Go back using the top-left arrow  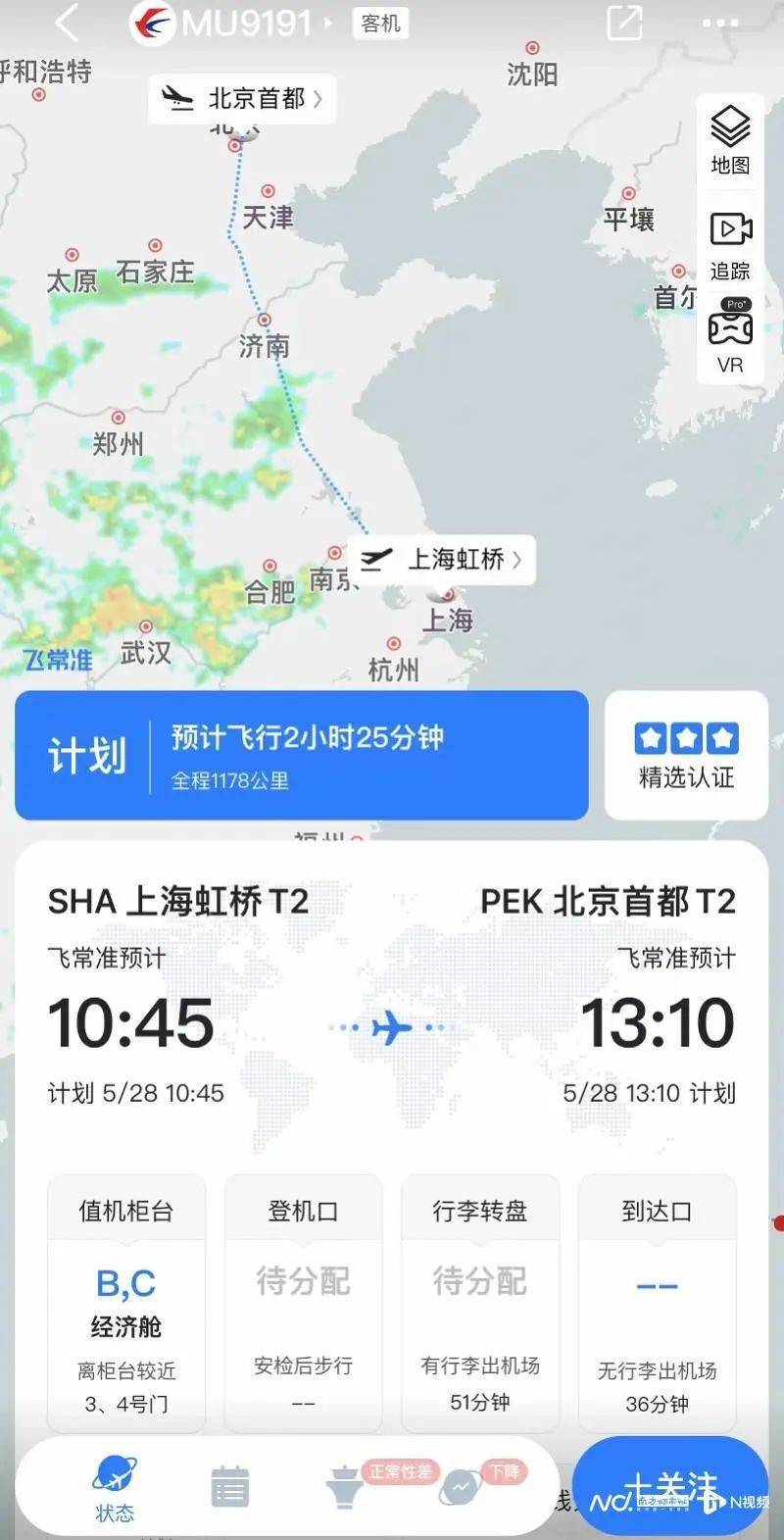click(x=67, y=22)
